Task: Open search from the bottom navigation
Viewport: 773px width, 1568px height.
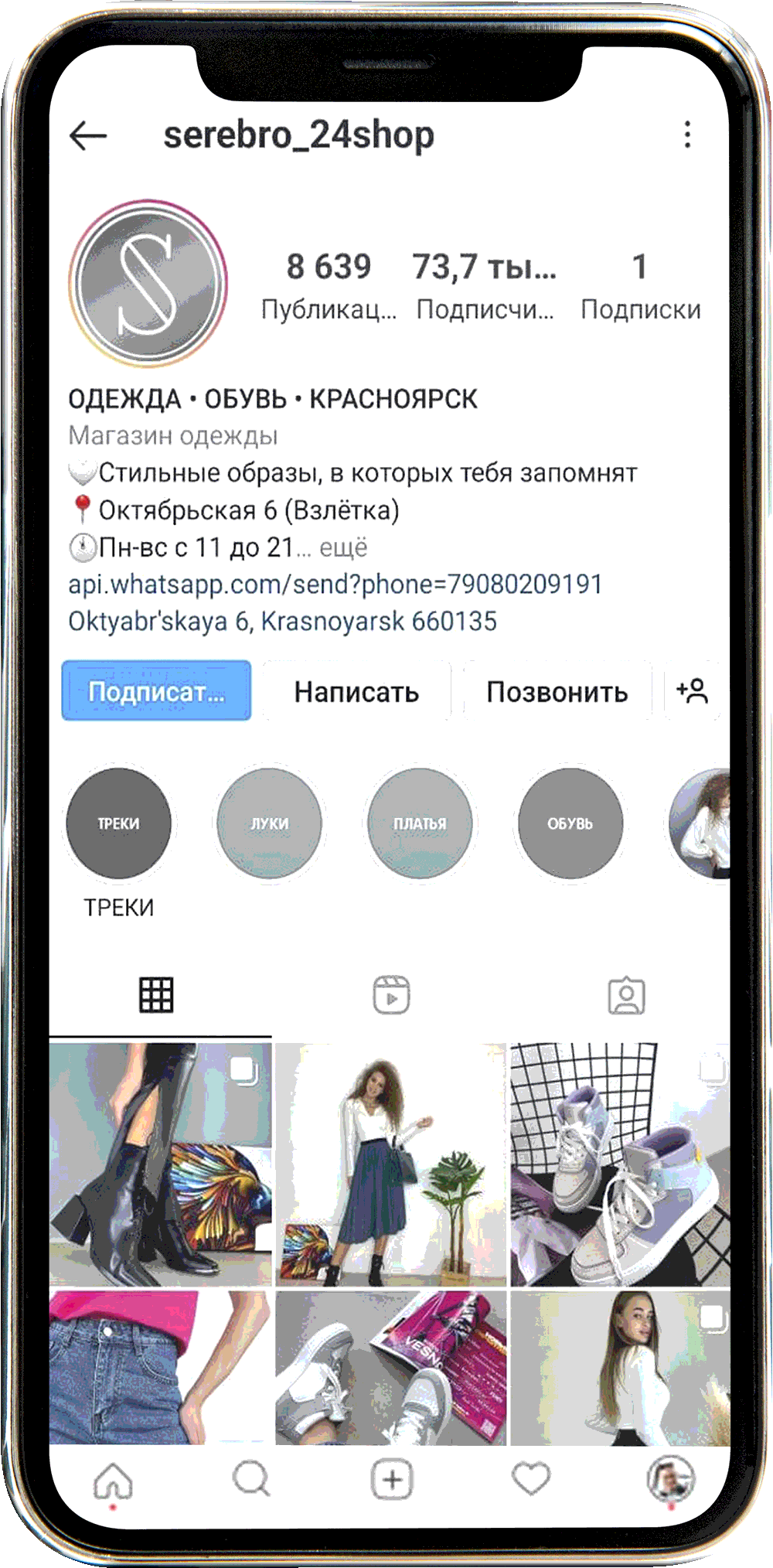Action: pos(252,1479)
